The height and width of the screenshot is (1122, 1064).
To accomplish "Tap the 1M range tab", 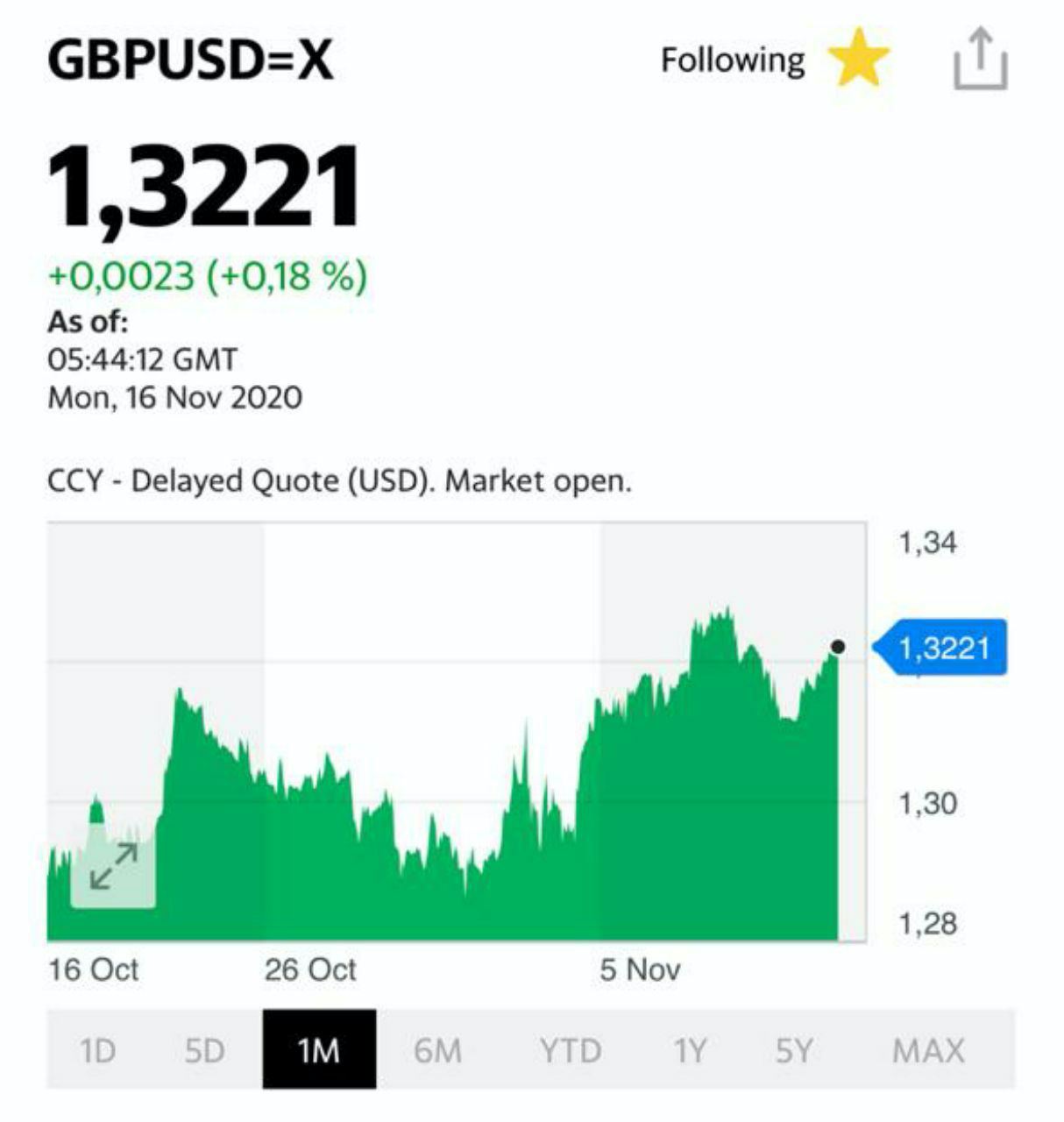I will click(319, 1049).
